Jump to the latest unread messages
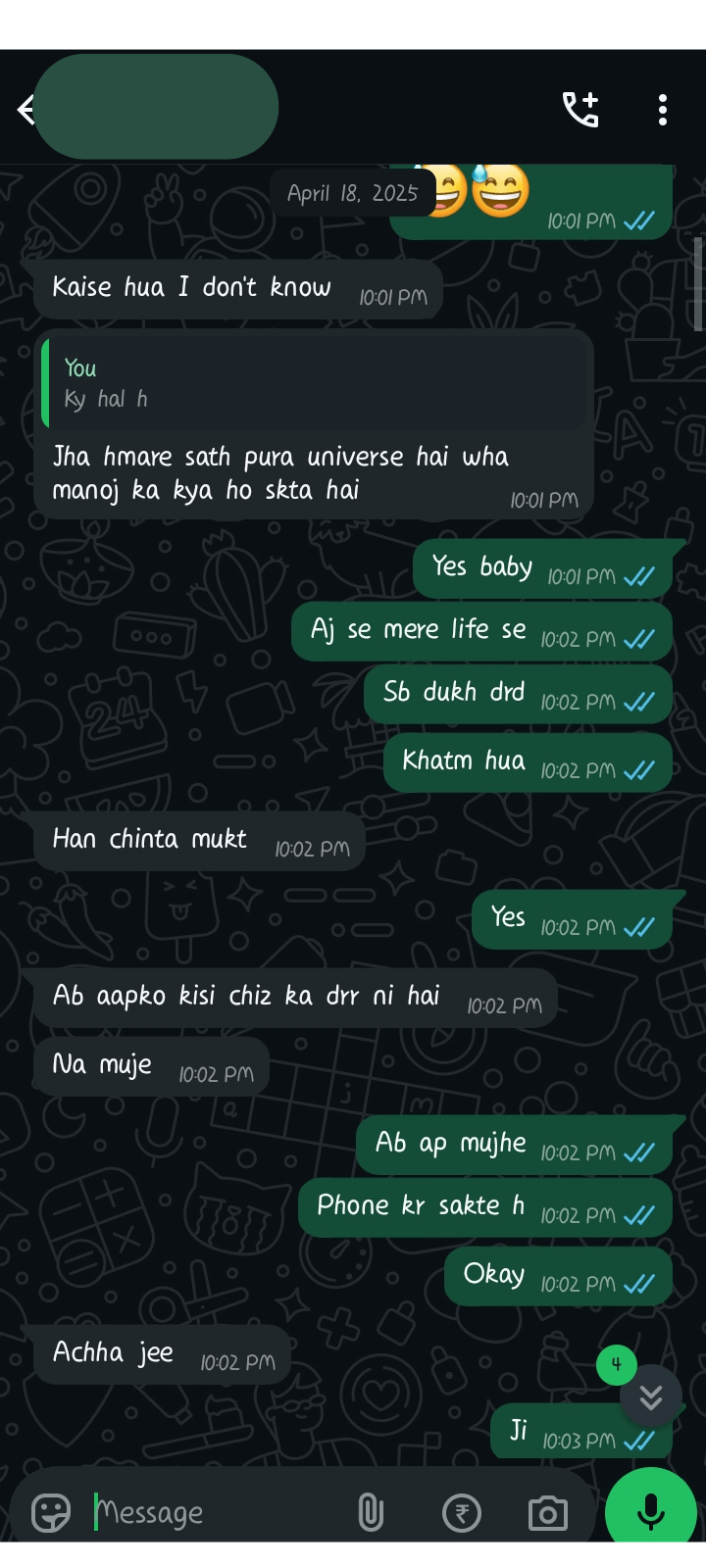This screenshot has height=1568, width=706. pyautogui.click(x=650, y=1396)
